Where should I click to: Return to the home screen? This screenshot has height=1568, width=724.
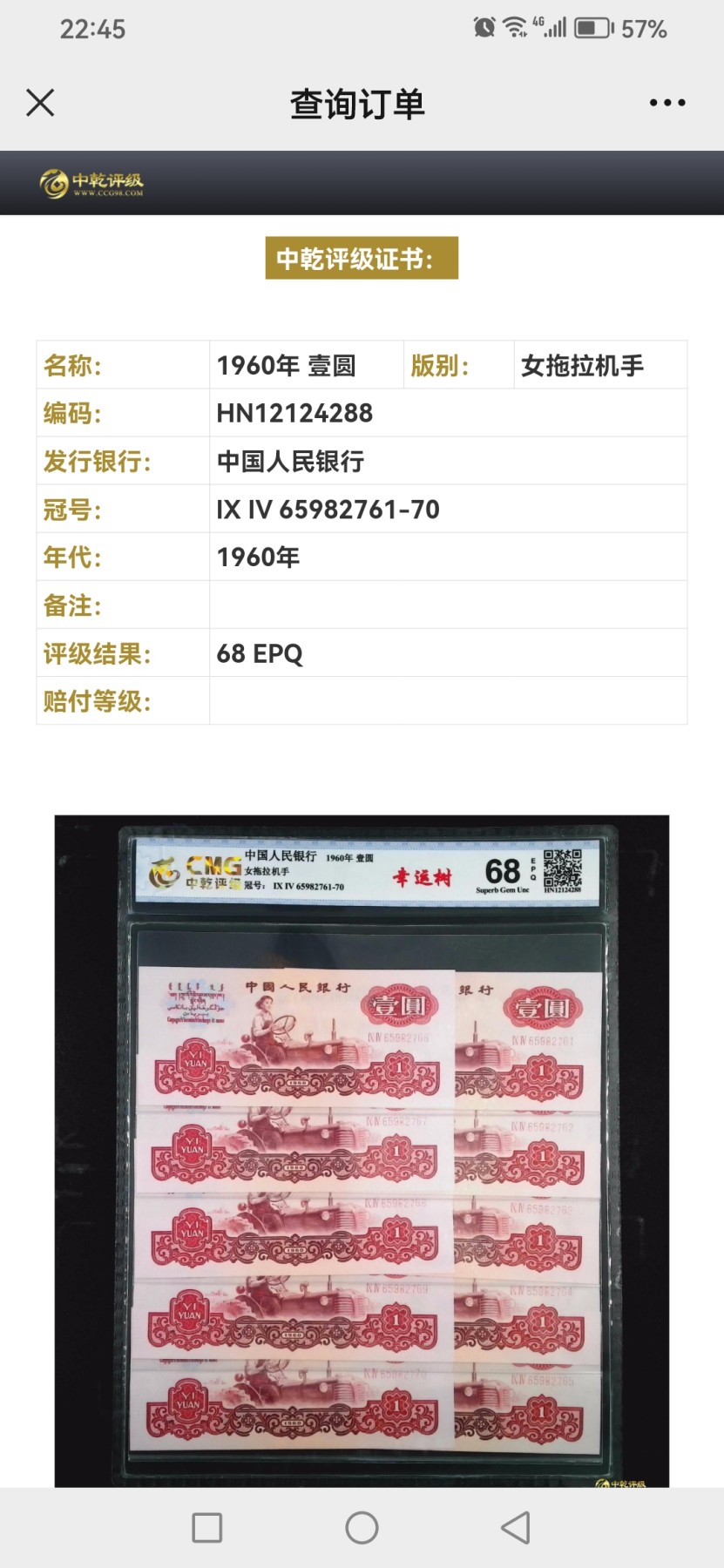[x=362, y=1527]
